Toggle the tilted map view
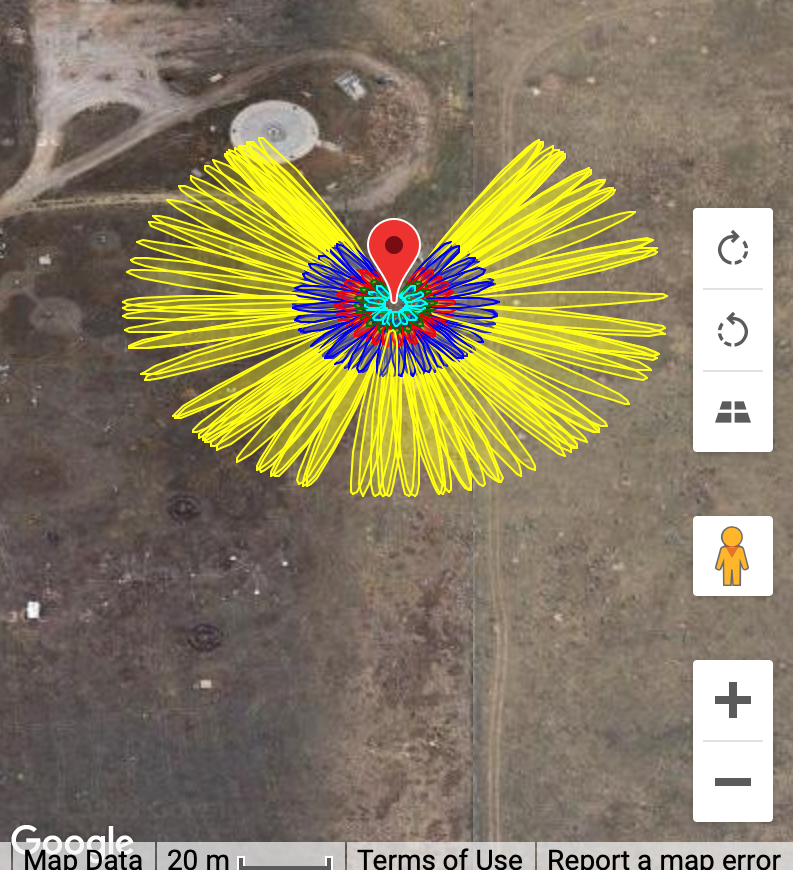Viewport: 802px width, 880px height. tap(732, 412)
